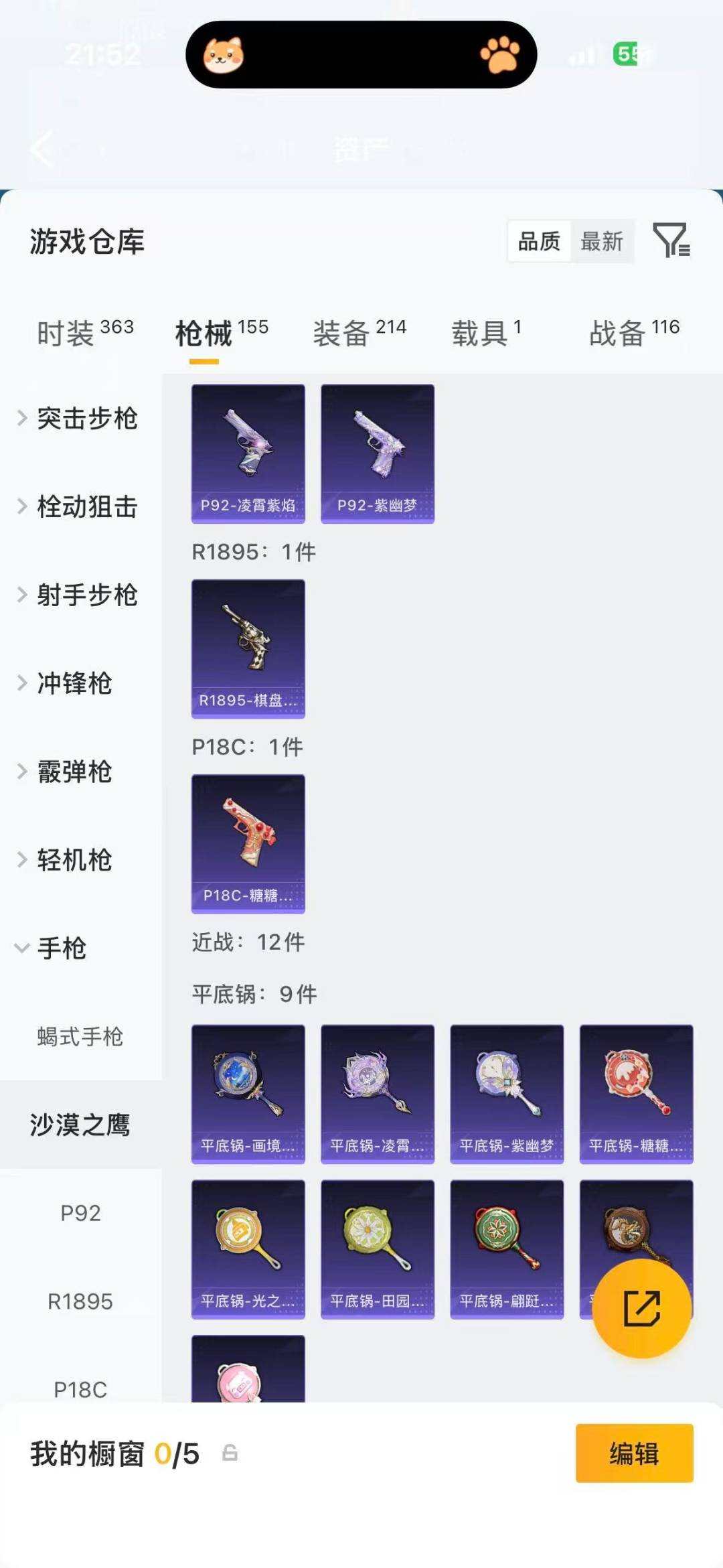Expand the 突击步枪 category
Screen dimensions: 723x1568
87,419
